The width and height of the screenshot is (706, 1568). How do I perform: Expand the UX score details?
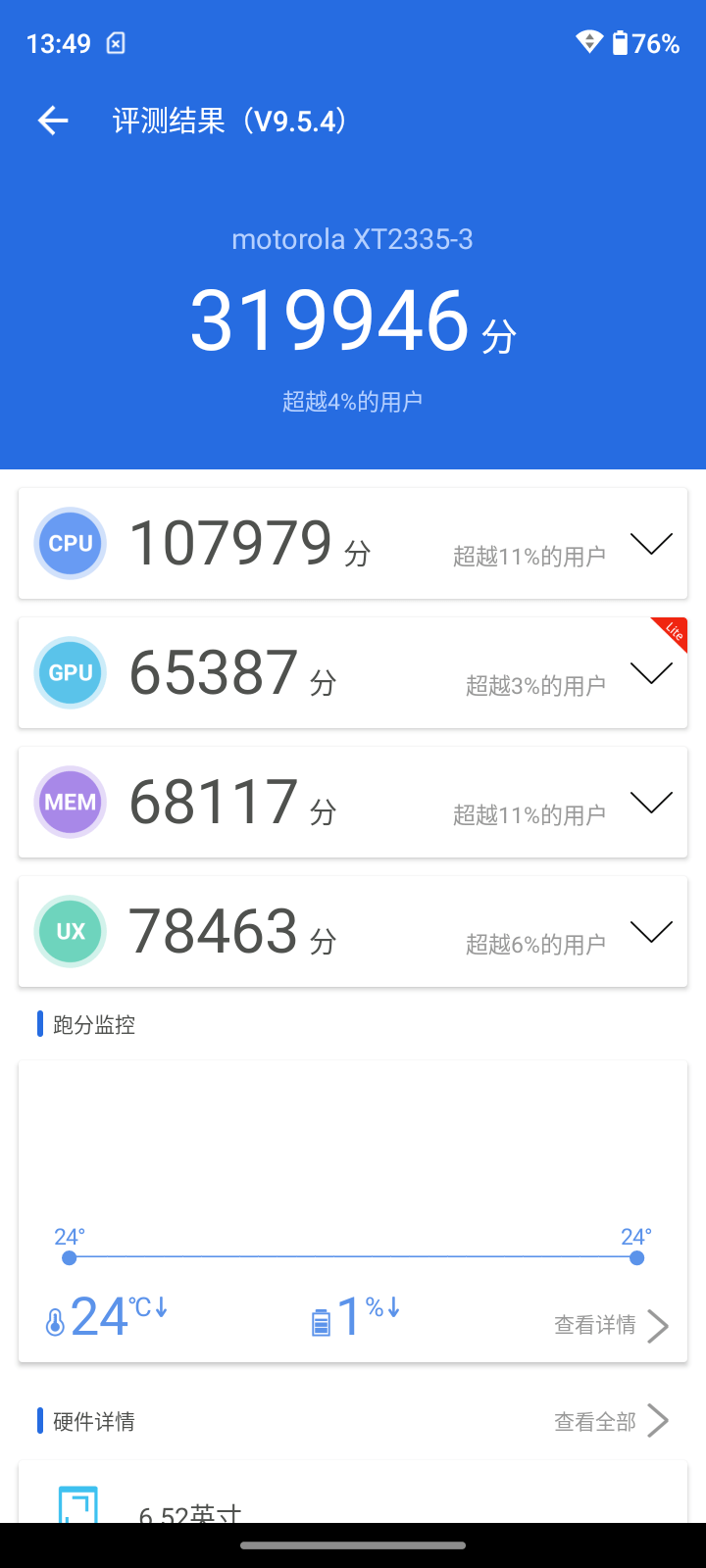651,932
